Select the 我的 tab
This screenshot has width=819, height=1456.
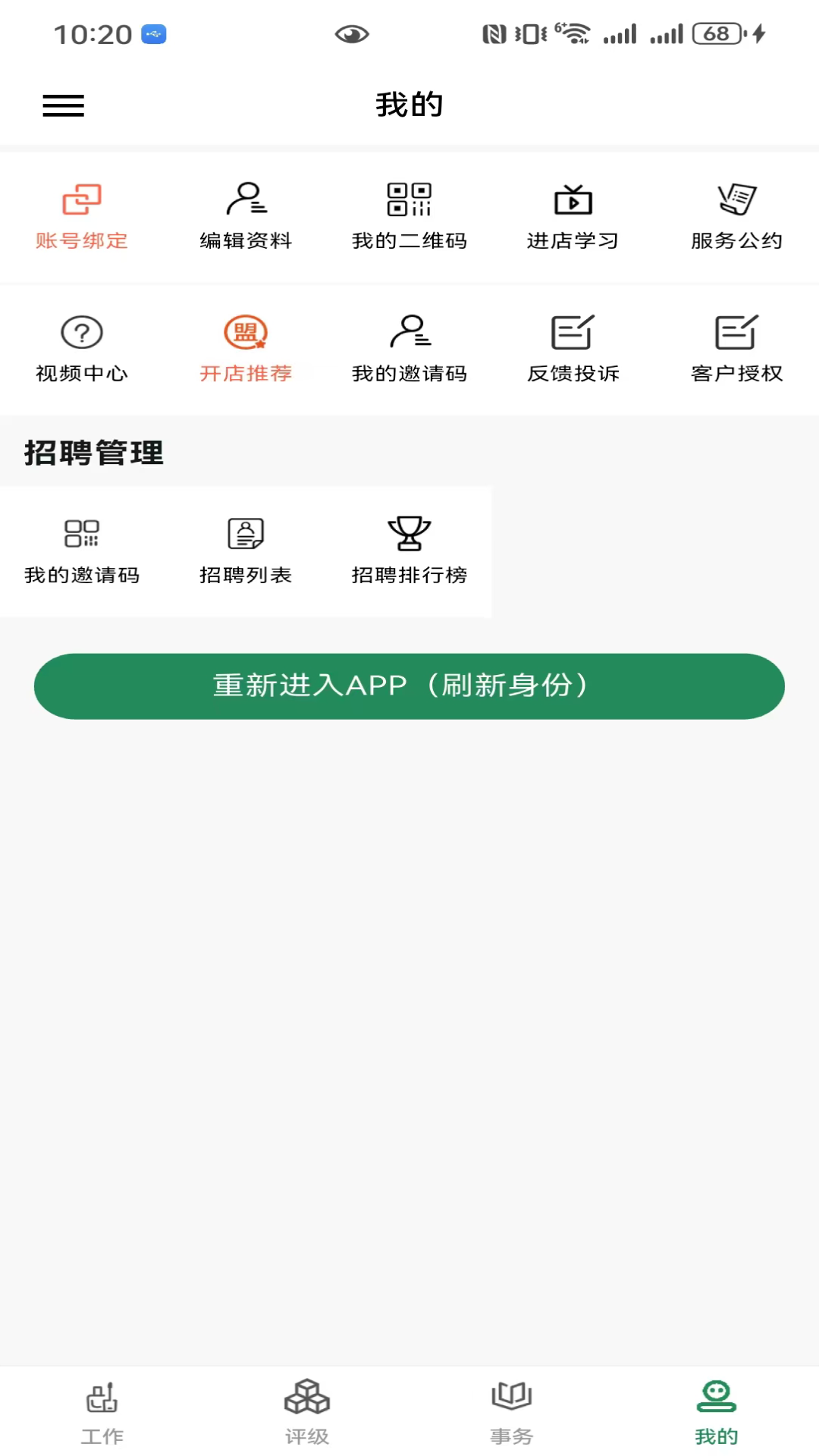[x=717, y=1412]
